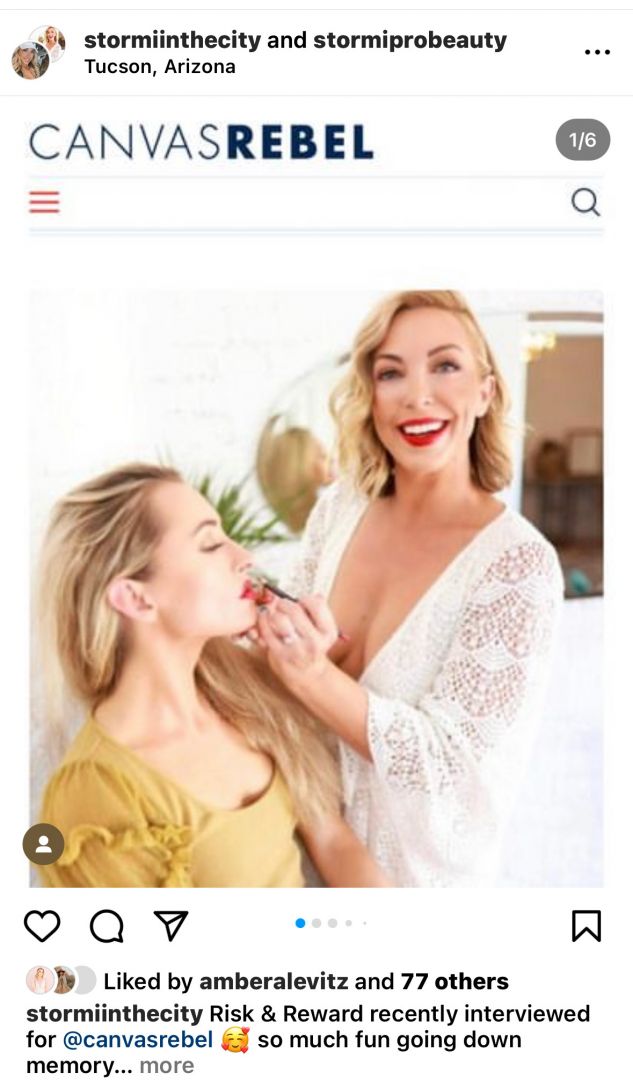The image size is (633, 1080).
Task: Open the comments on this post
Action: click(x=106, y=926)
